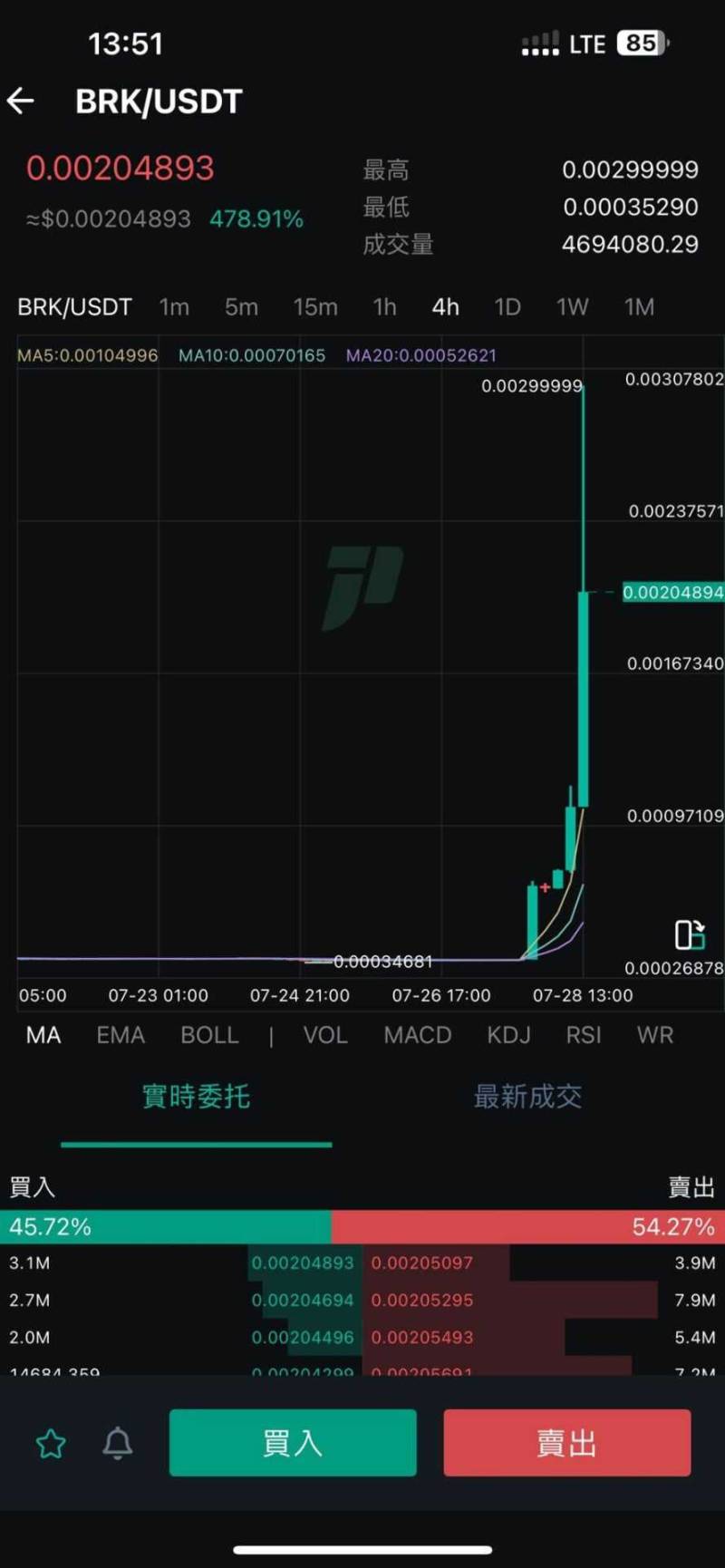This screenshot has width=725, height=1568.
Task: Select the 1D timeframe
Action: [507, 307]
